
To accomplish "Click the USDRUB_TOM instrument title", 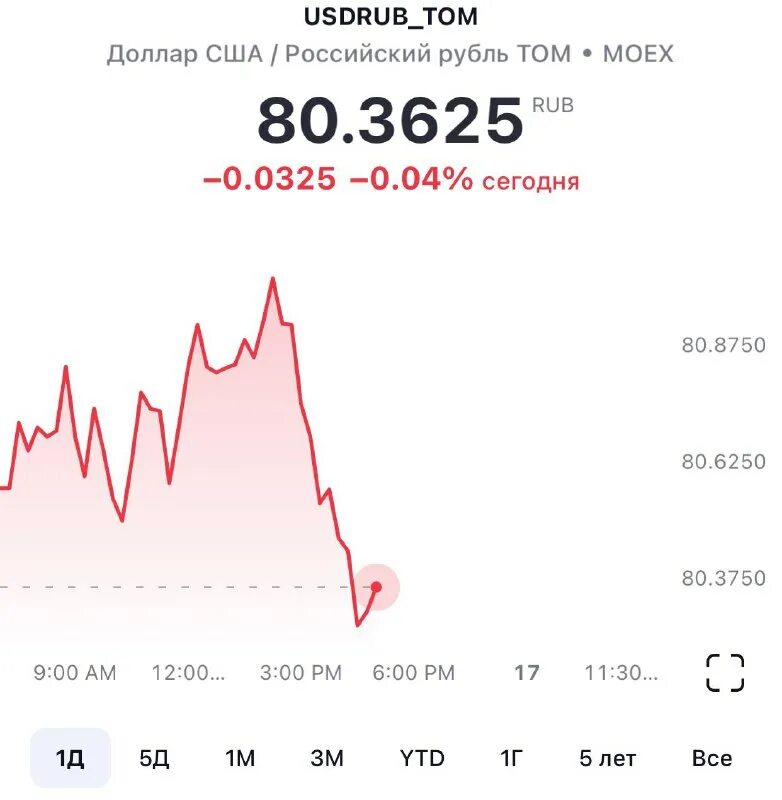I will [390, 16].
